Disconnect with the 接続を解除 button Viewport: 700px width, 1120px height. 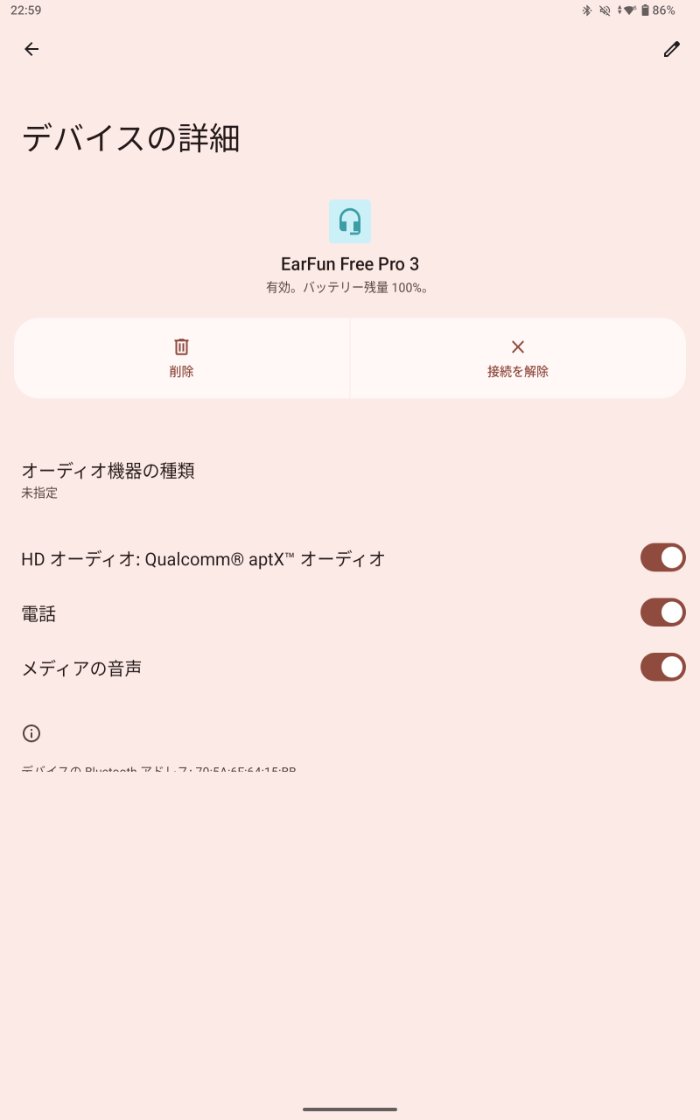pyautogui.click(x=517, y=358)
